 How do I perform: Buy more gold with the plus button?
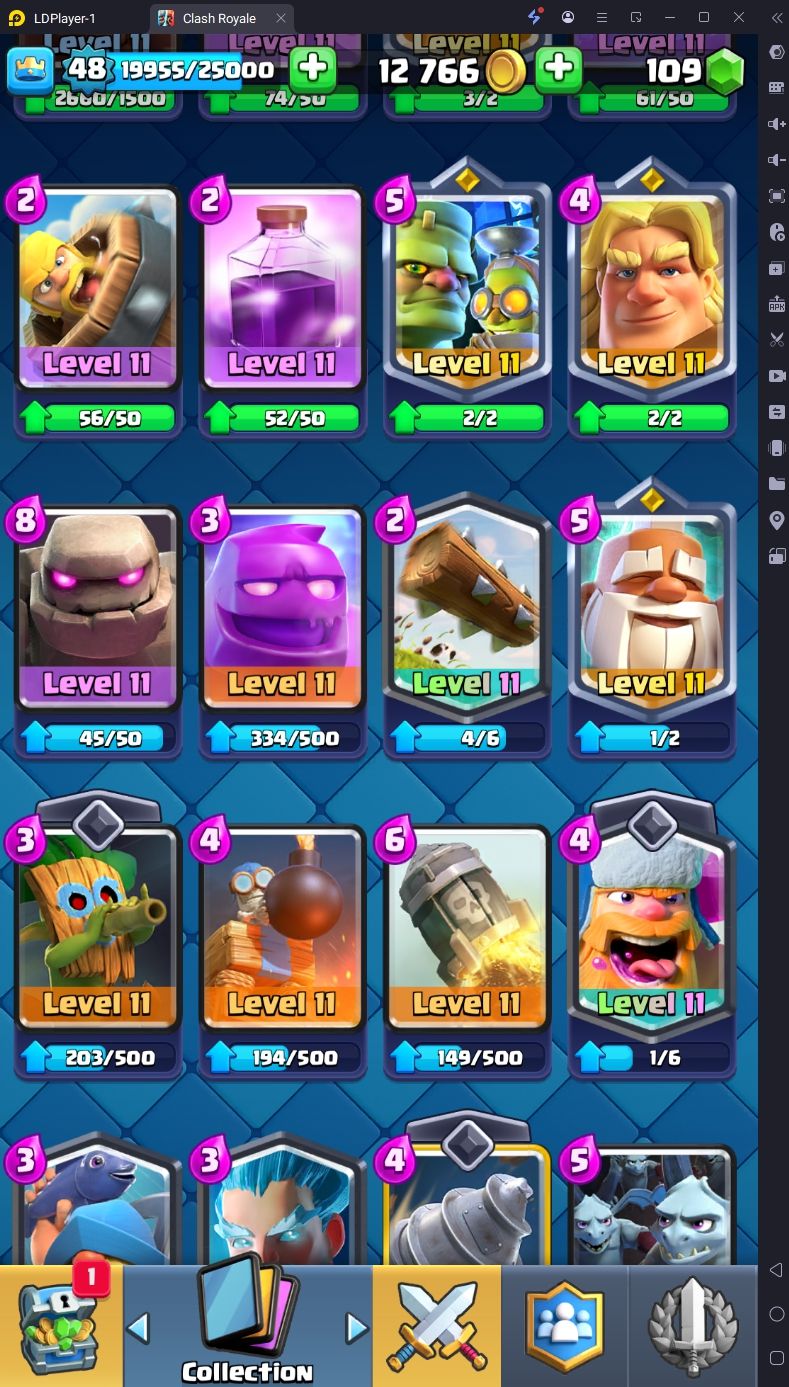558,69
